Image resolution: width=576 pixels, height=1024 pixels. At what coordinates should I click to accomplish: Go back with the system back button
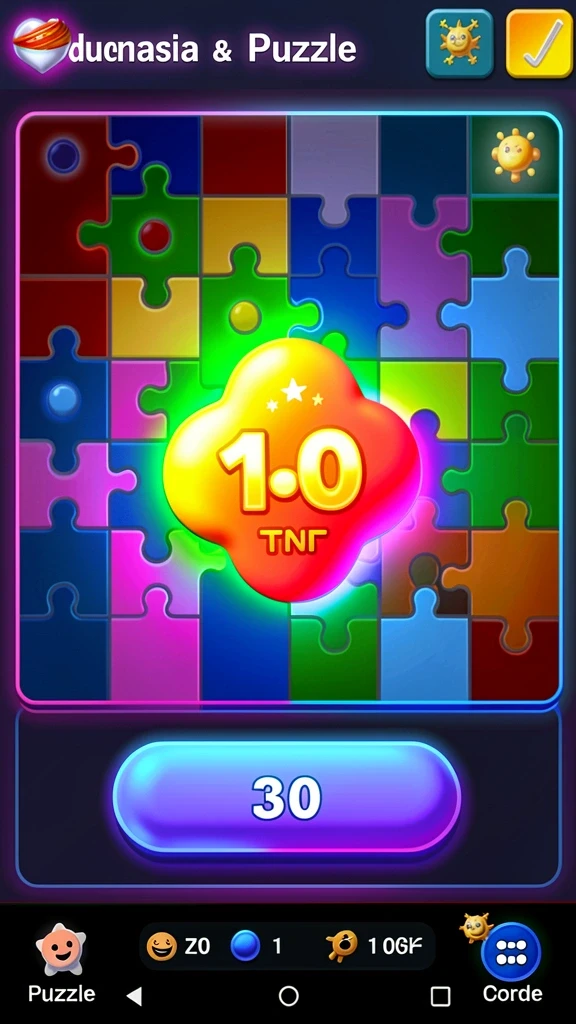click(x=134, y=996)
